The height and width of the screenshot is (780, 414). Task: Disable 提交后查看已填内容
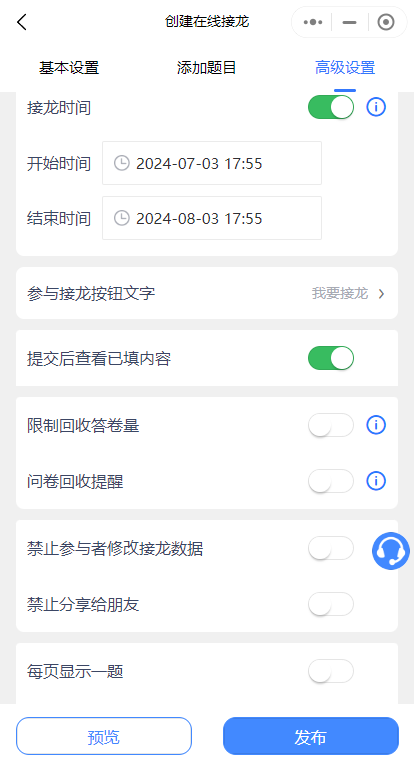pos(331,358)
